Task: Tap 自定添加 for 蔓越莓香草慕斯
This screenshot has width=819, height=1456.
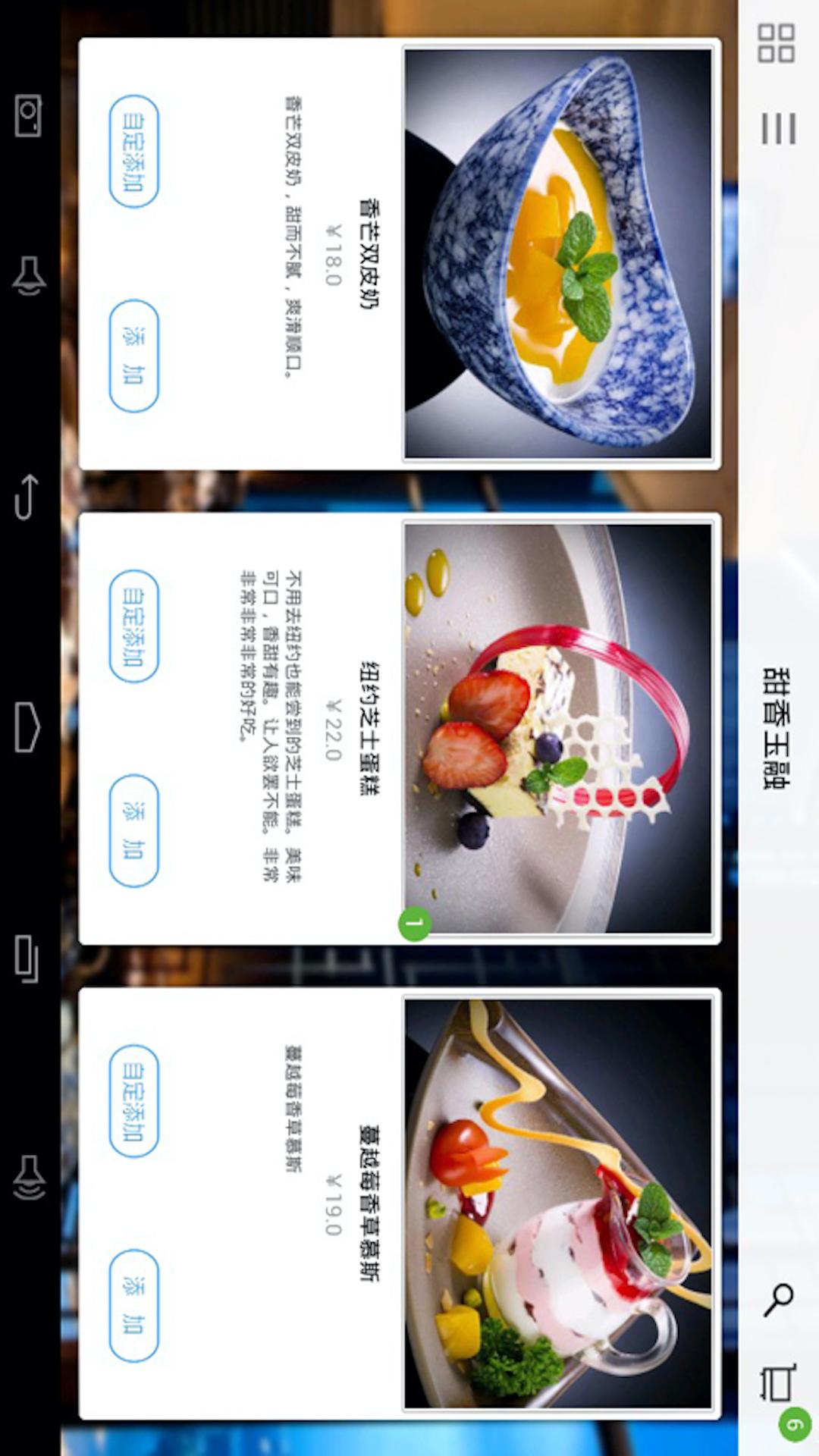Action: (x=134, y=1101)
